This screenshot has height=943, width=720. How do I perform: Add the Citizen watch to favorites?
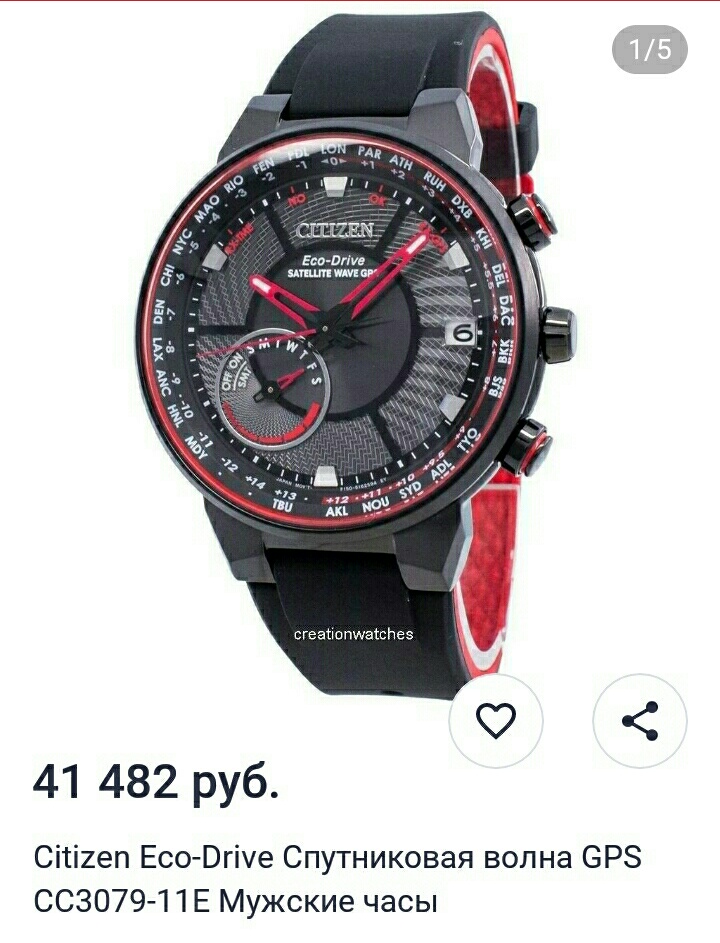click(x=496, y=720)
